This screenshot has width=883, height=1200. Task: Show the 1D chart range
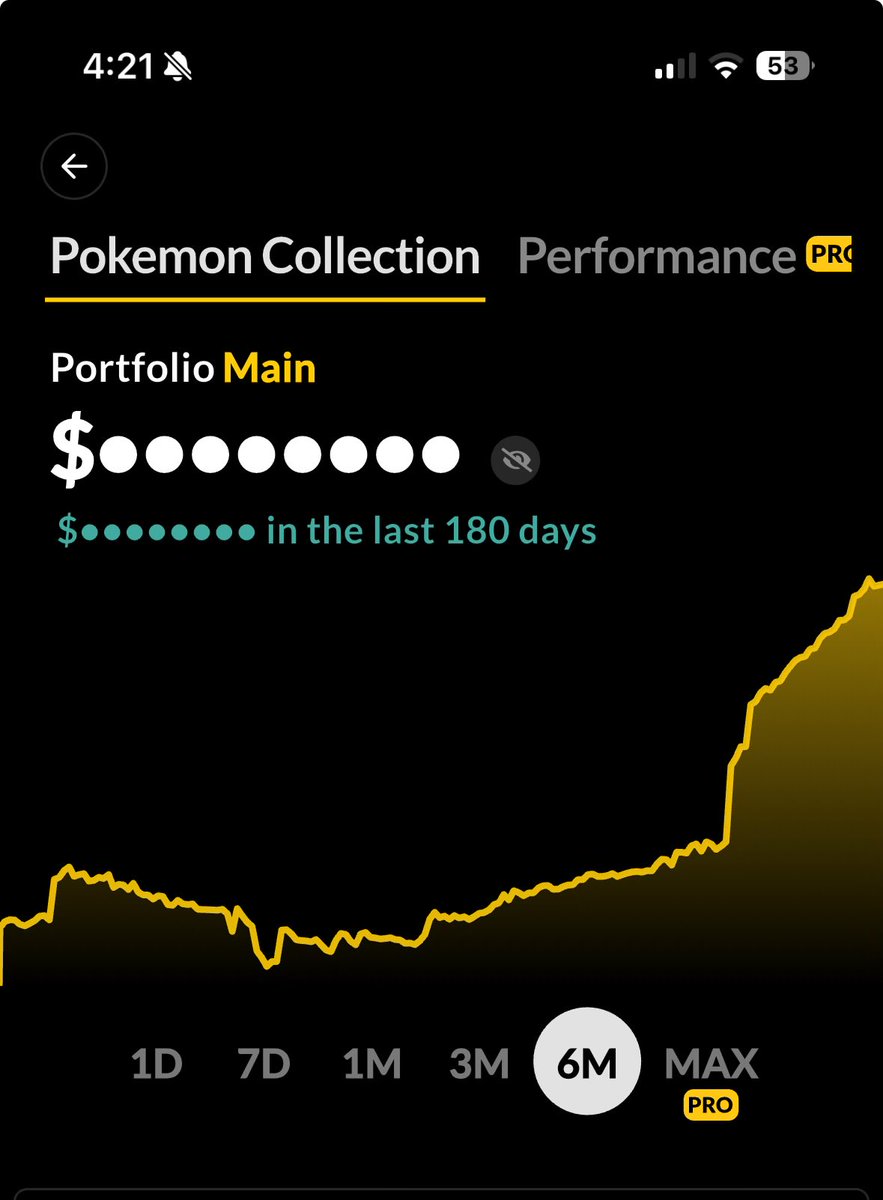pos(157,1063)
